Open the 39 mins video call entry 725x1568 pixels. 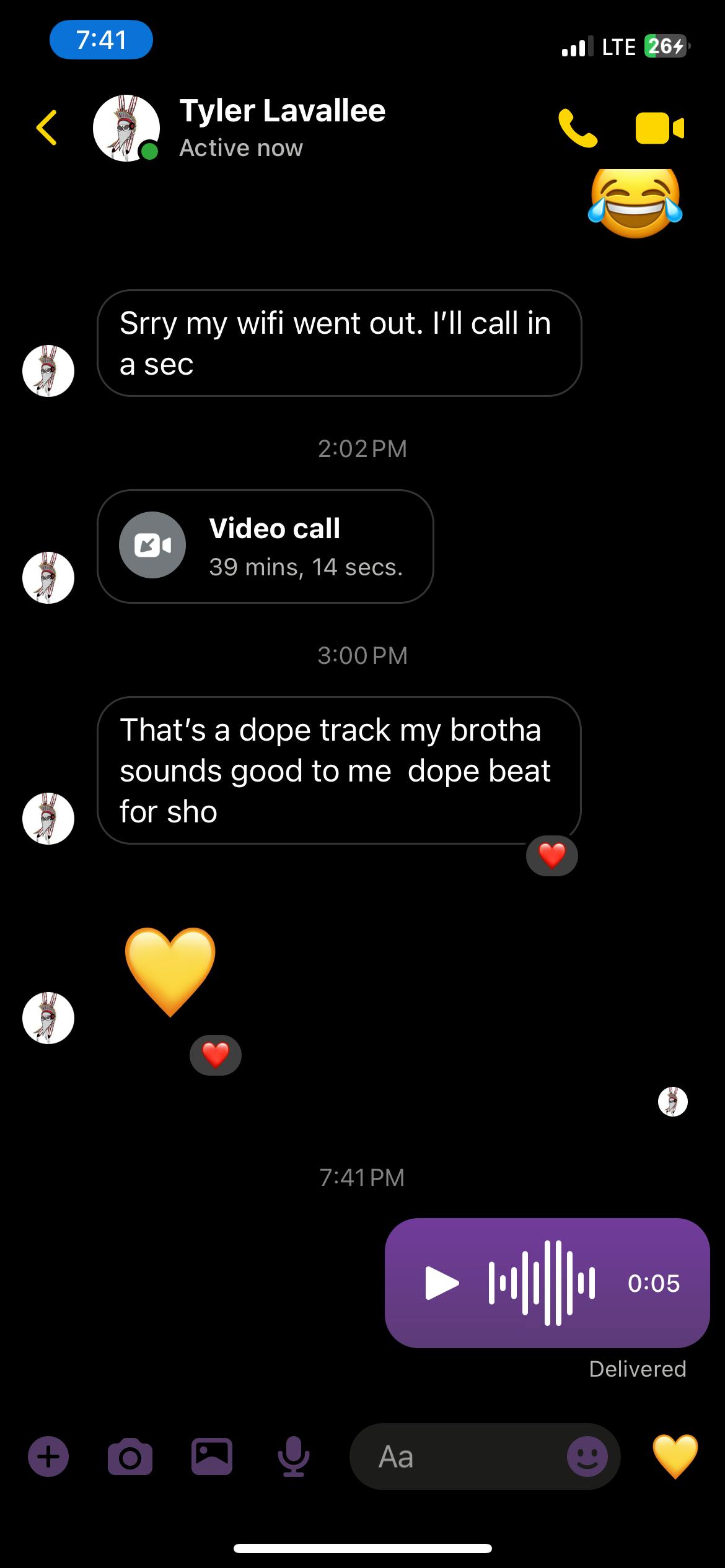[265, 546]
